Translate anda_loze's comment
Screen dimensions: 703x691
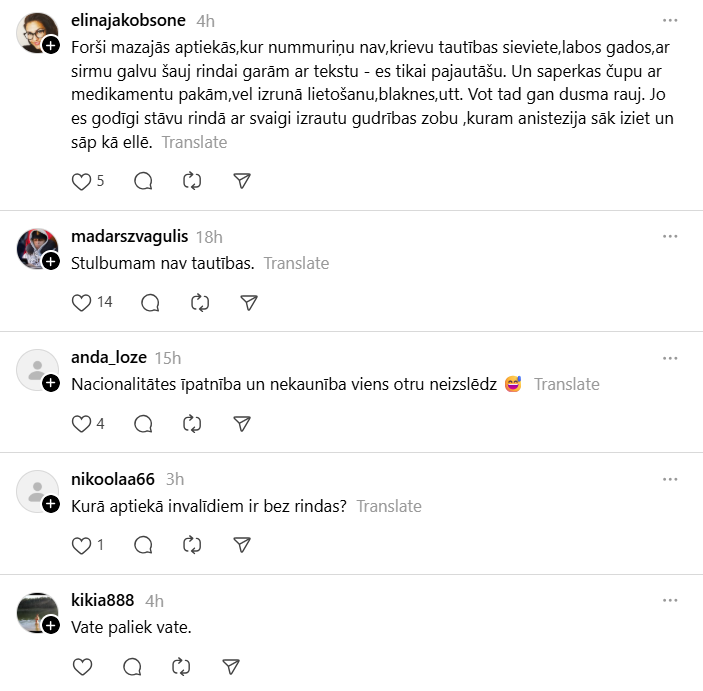tap(566, 384)
